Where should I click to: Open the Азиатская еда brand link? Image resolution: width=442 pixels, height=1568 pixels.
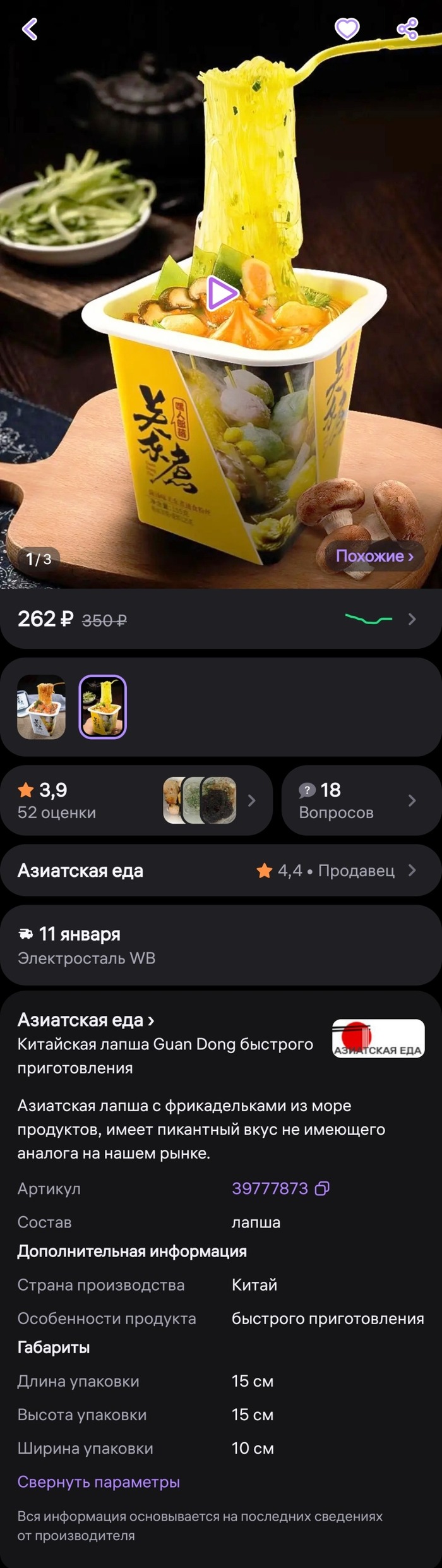point(86,1020)
